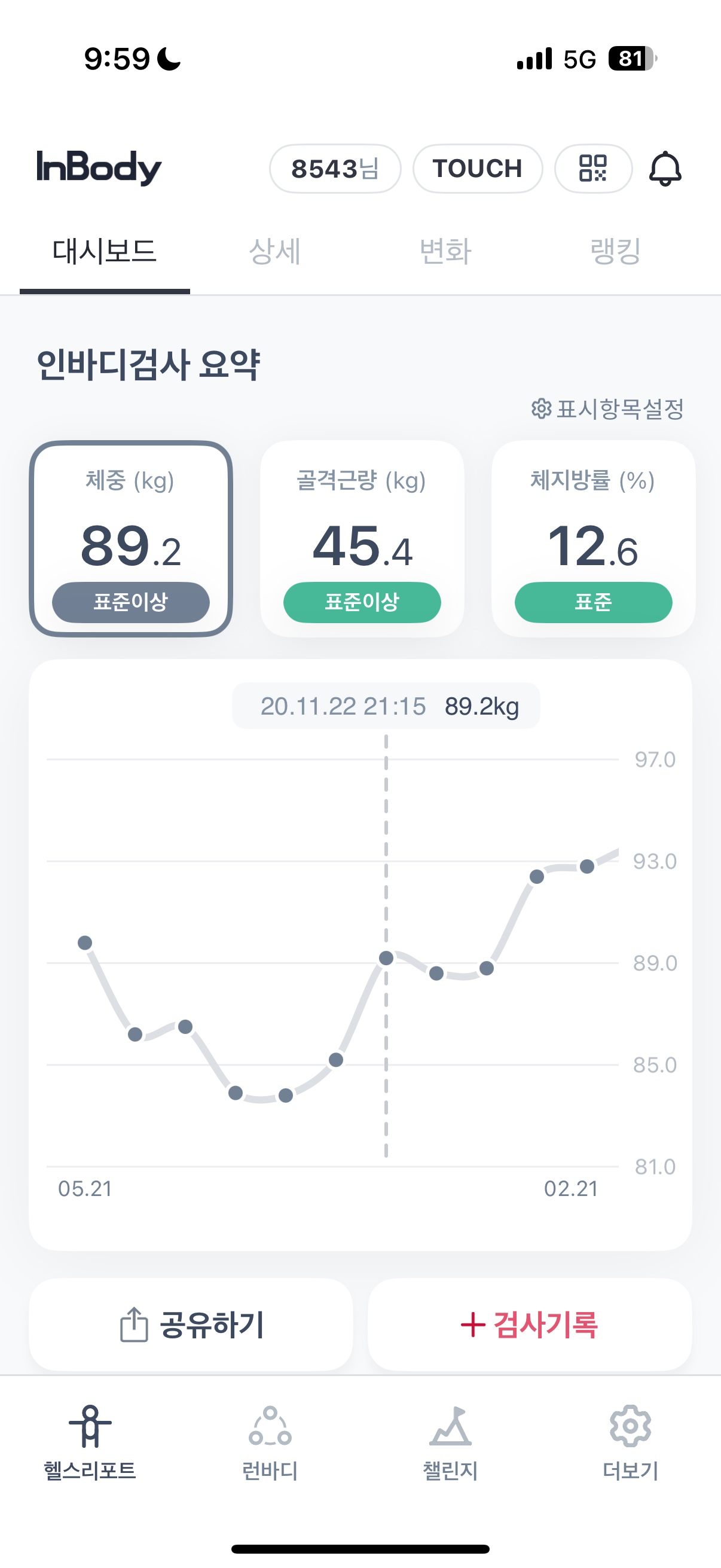
Task: Tap the 공유하기 share button
Action: point(191,1325)
